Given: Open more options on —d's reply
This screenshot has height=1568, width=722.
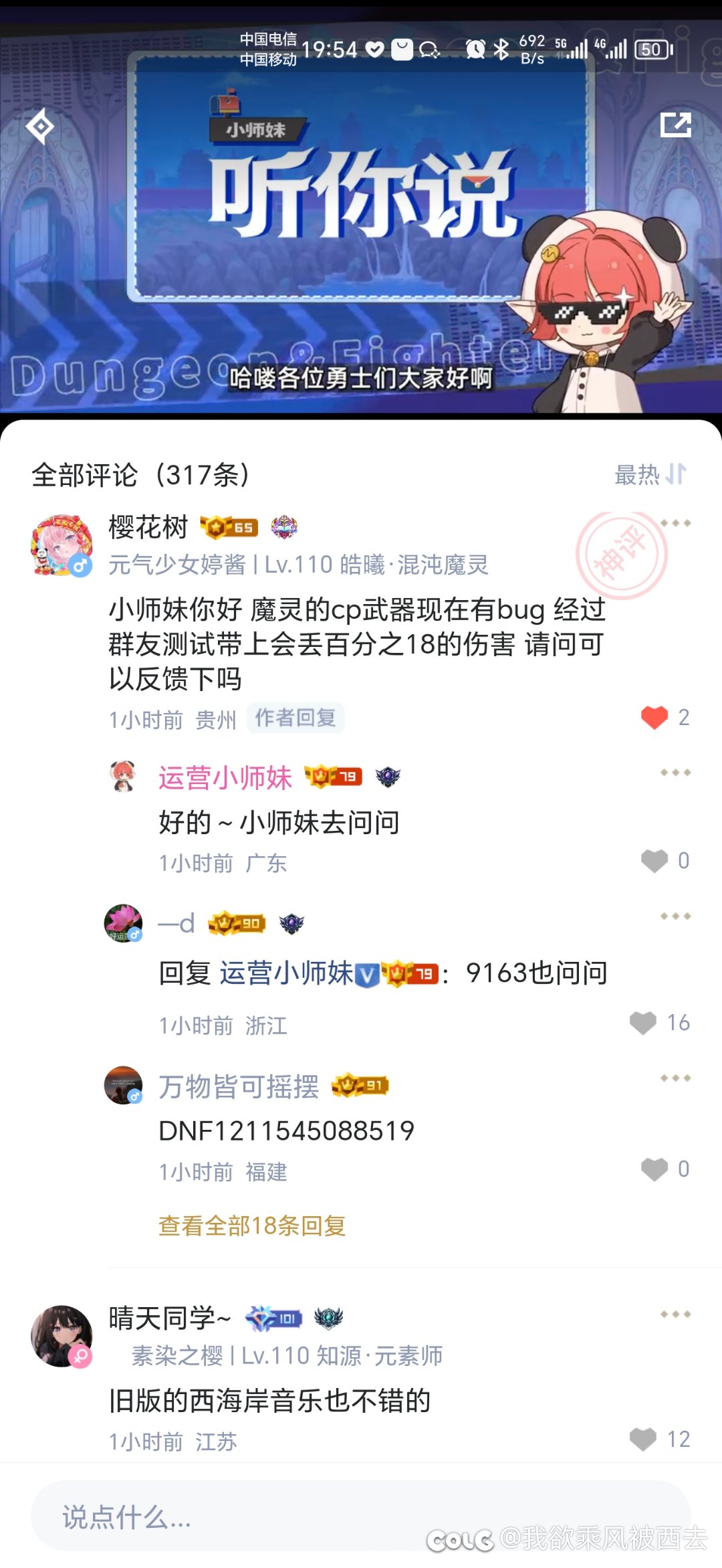Looking at the screenshot, I should (675, 916).
